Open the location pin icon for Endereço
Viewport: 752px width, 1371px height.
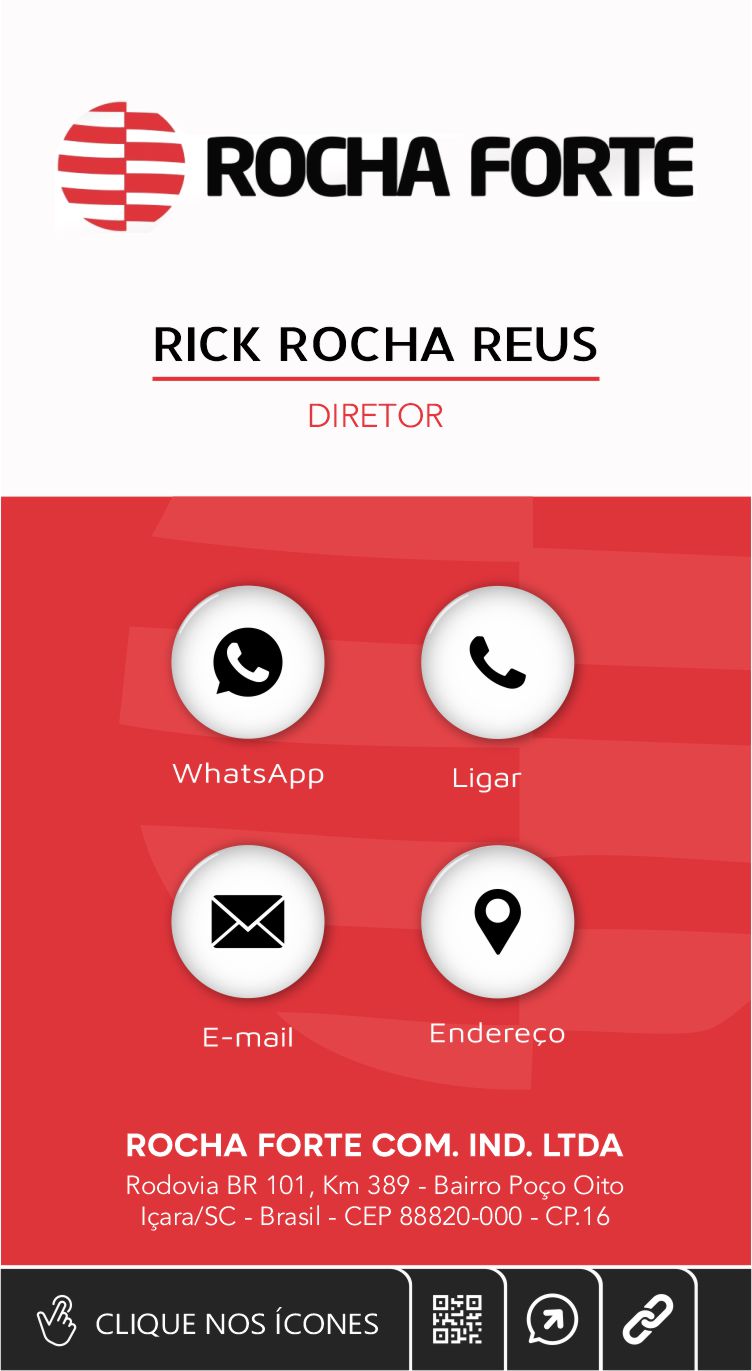click(x=497, y=923)
